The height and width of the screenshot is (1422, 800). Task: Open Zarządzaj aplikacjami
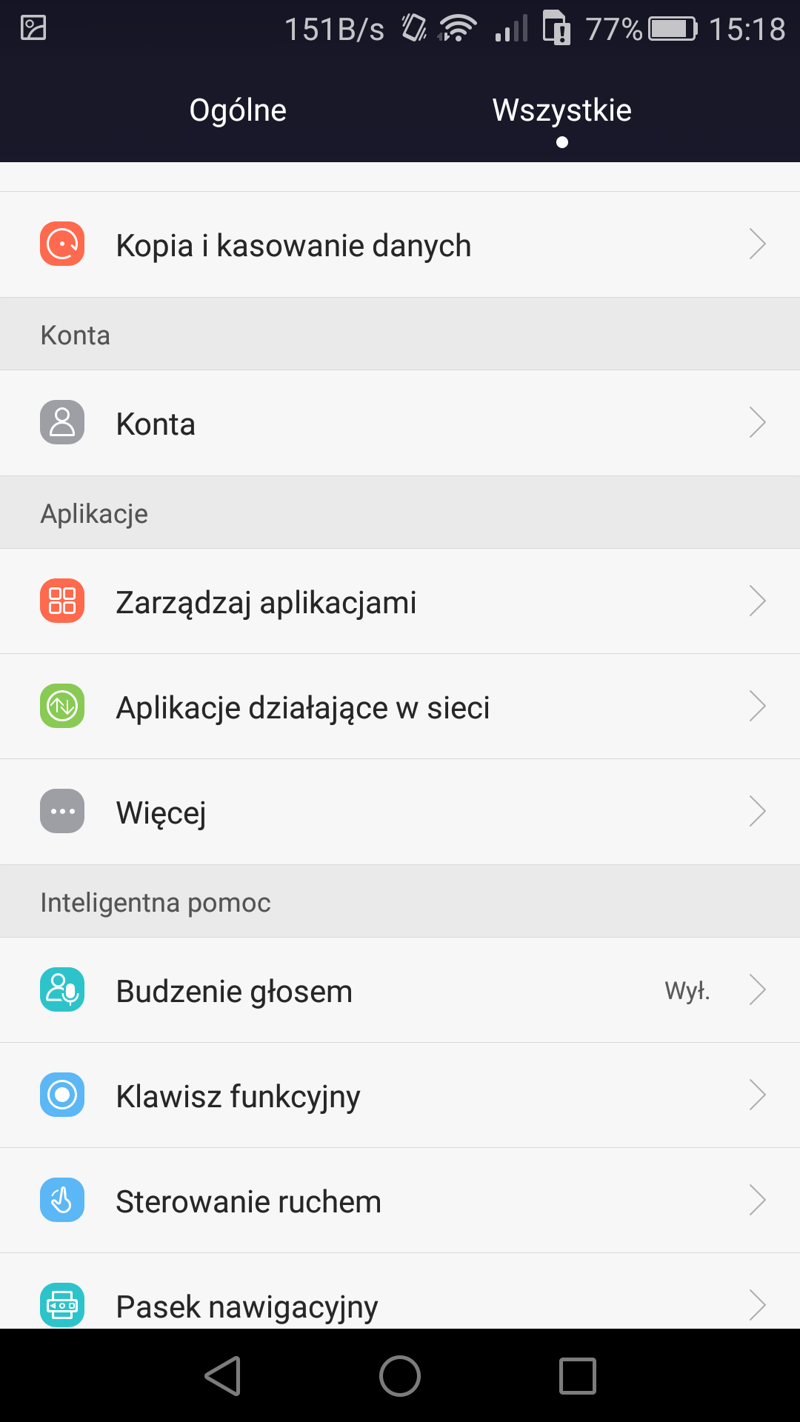400,601
